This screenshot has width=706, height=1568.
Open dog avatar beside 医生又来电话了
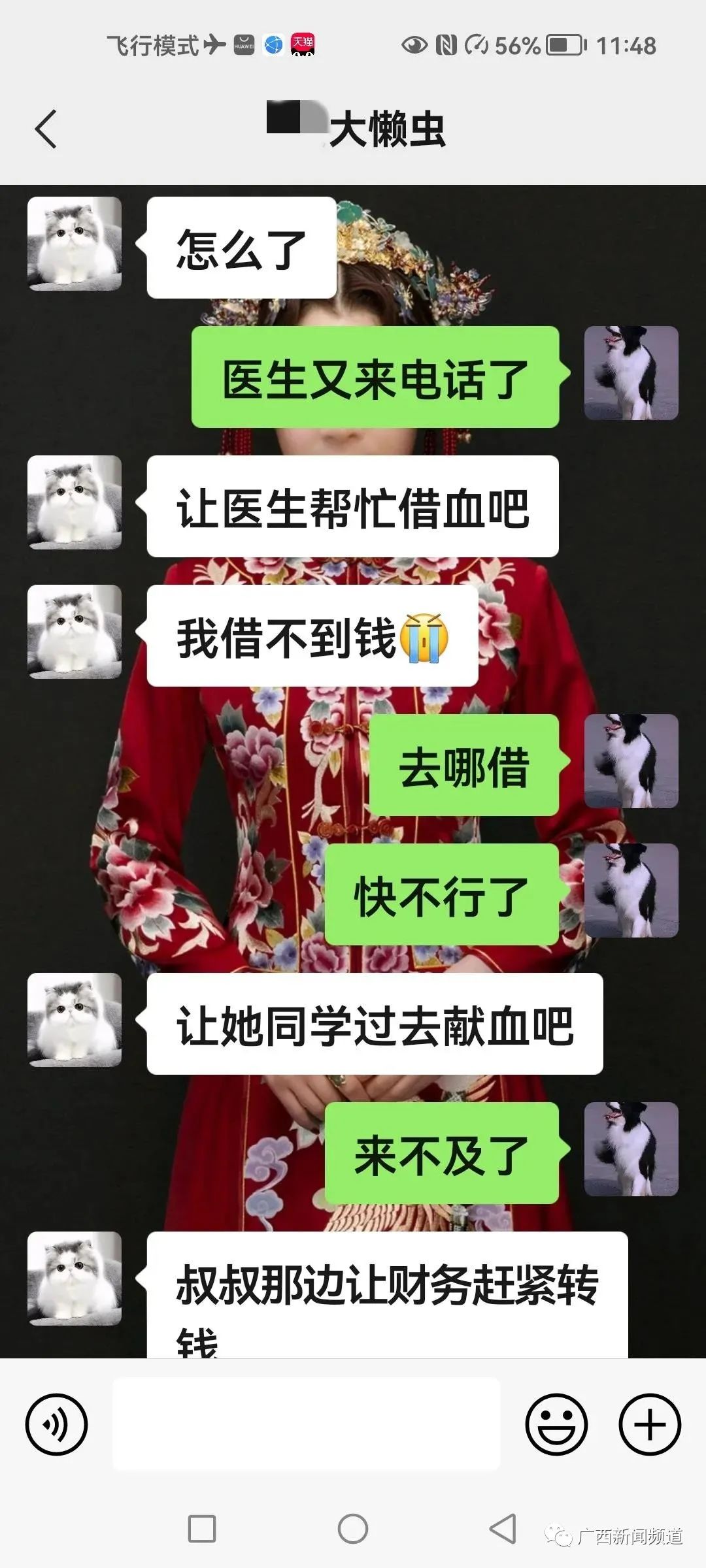coord(631,373)
